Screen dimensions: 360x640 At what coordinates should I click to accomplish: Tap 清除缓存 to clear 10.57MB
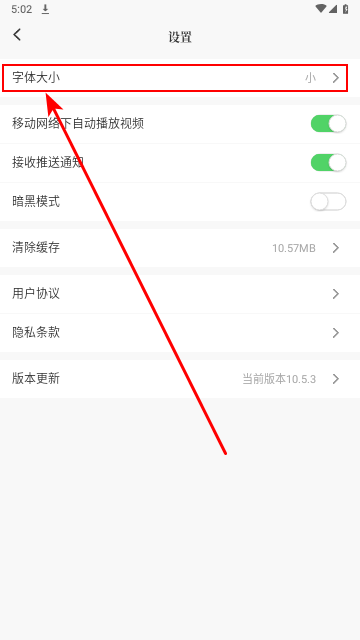[x=180, y=248]
